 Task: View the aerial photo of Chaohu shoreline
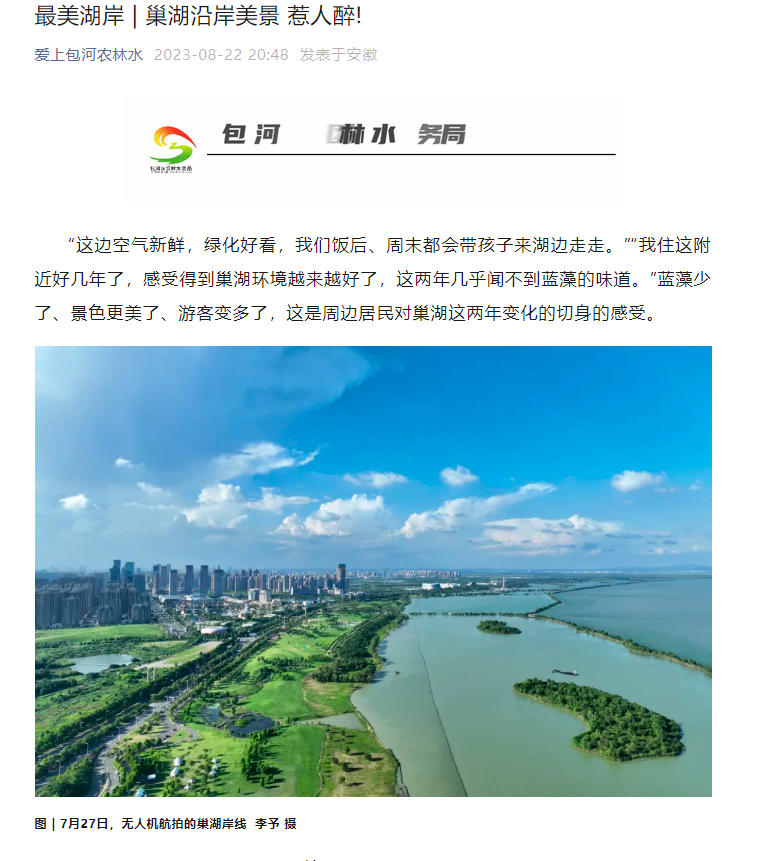pos(373,571)
